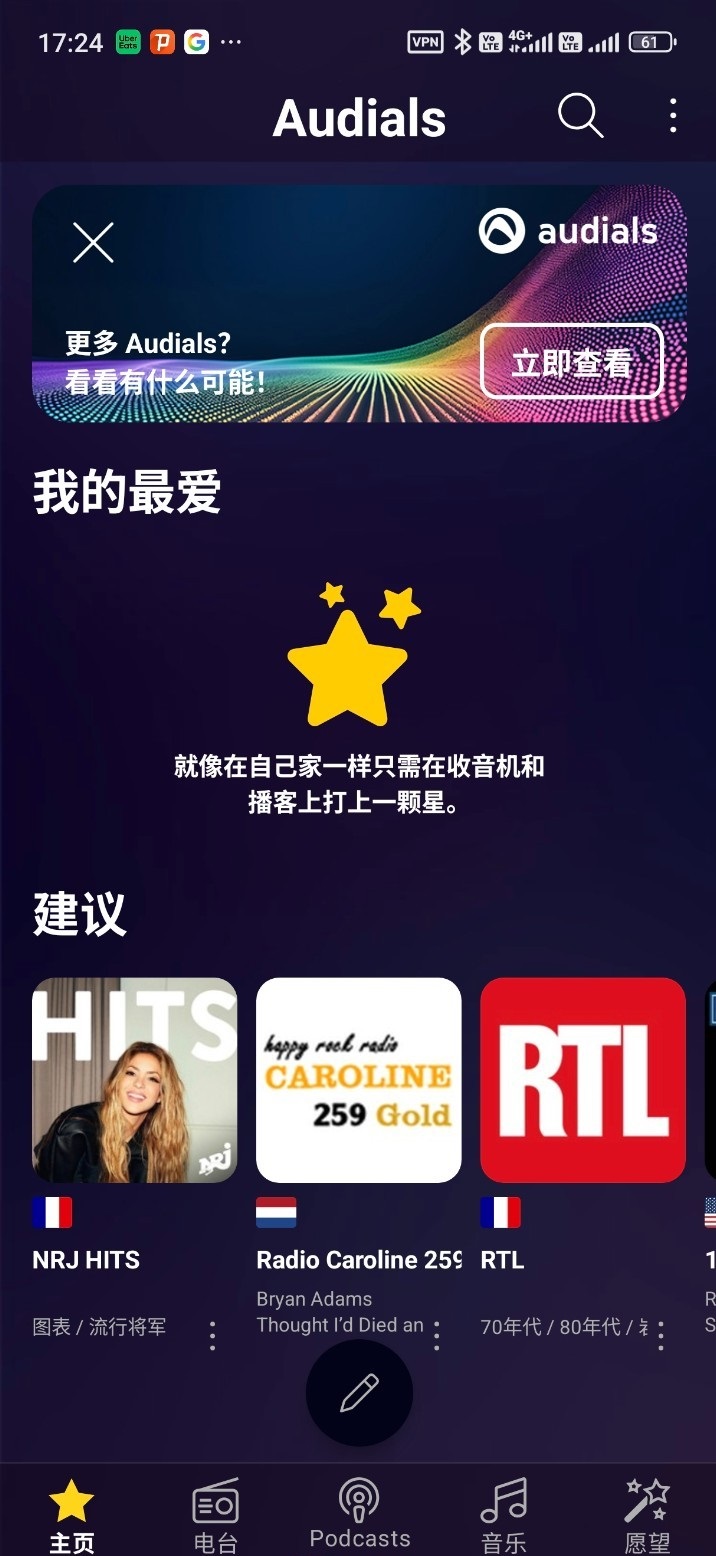Open the RTL station

[x=583, y=1080]
